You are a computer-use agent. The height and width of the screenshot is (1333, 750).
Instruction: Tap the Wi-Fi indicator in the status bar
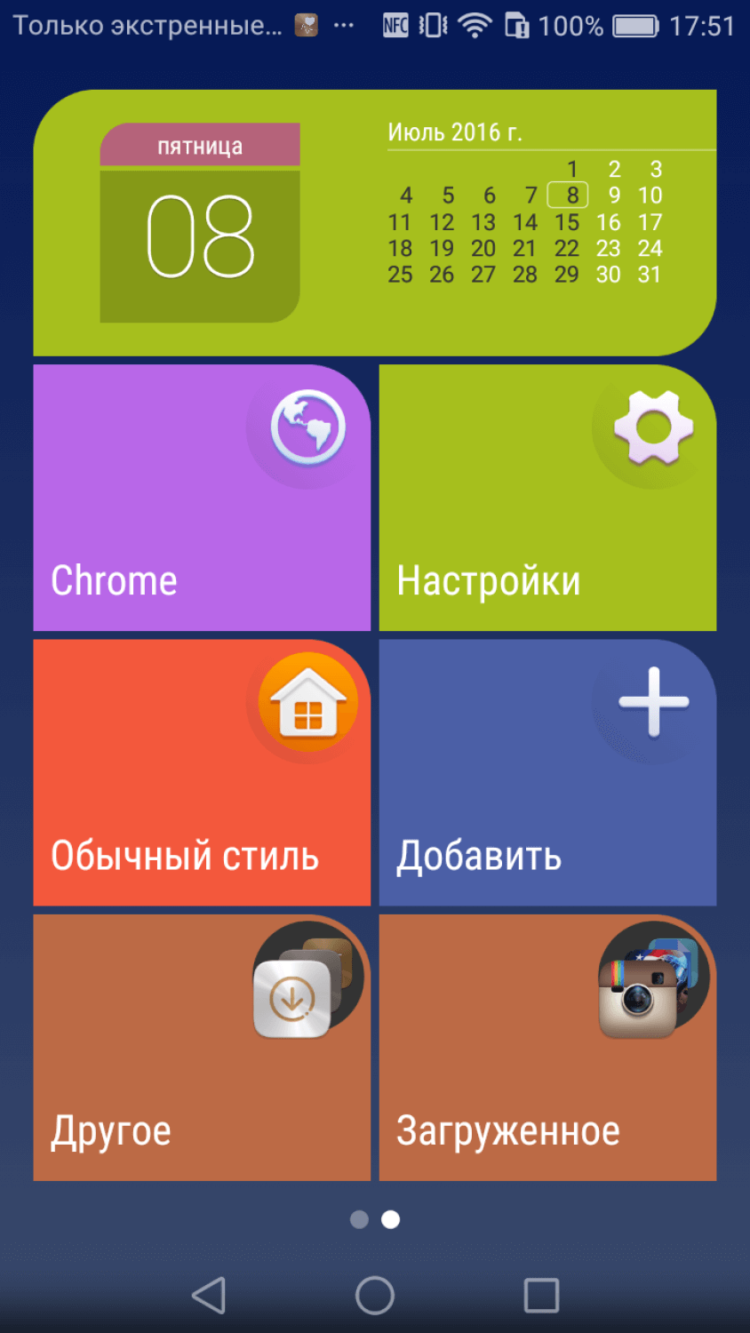pos(476,26)
